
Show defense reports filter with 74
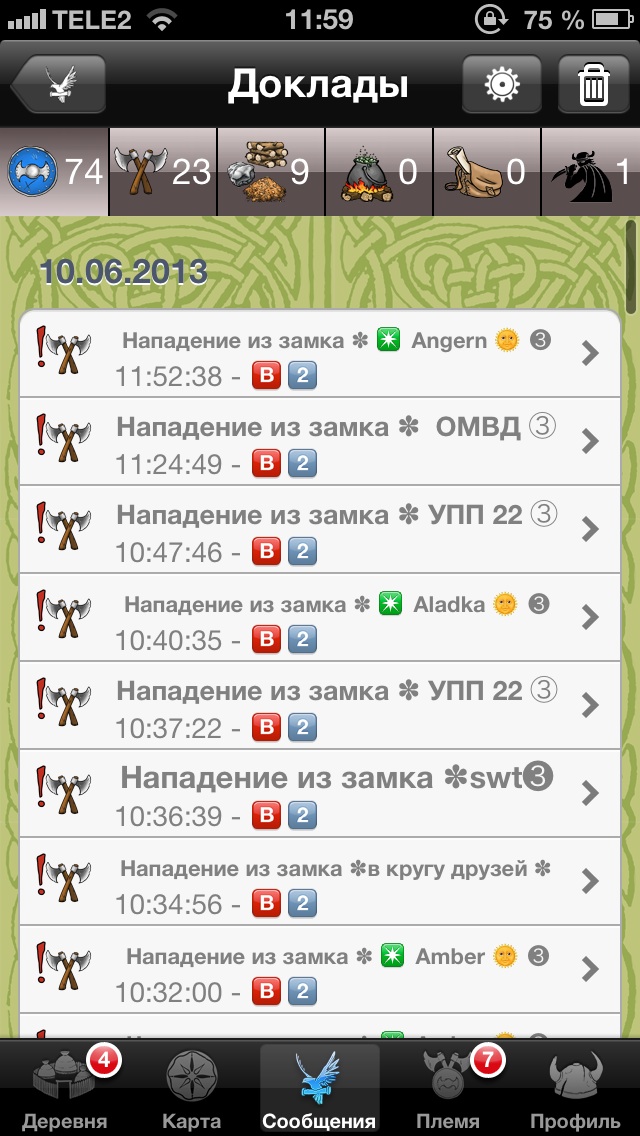[x=54, y=172]
